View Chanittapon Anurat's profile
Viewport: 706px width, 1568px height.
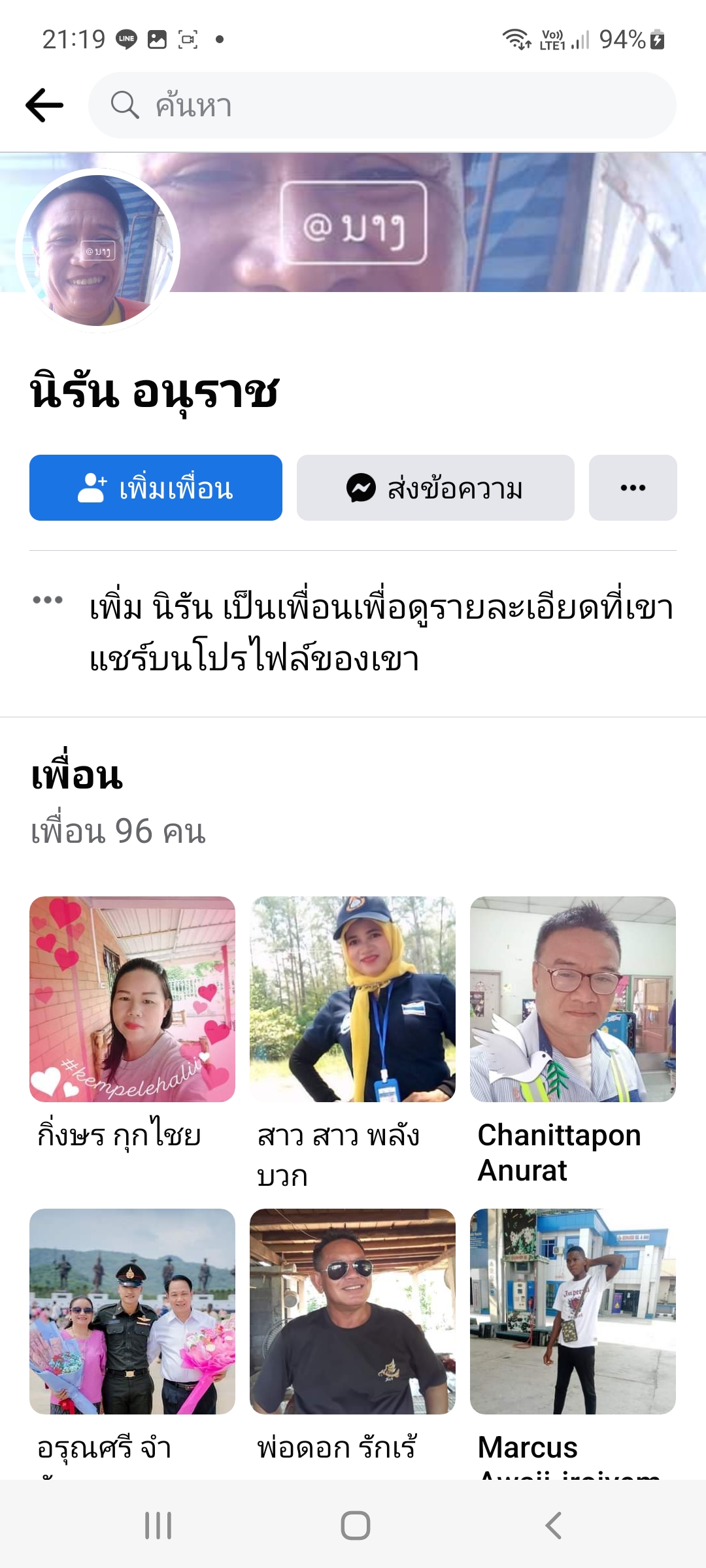(x=573, y=1000)
